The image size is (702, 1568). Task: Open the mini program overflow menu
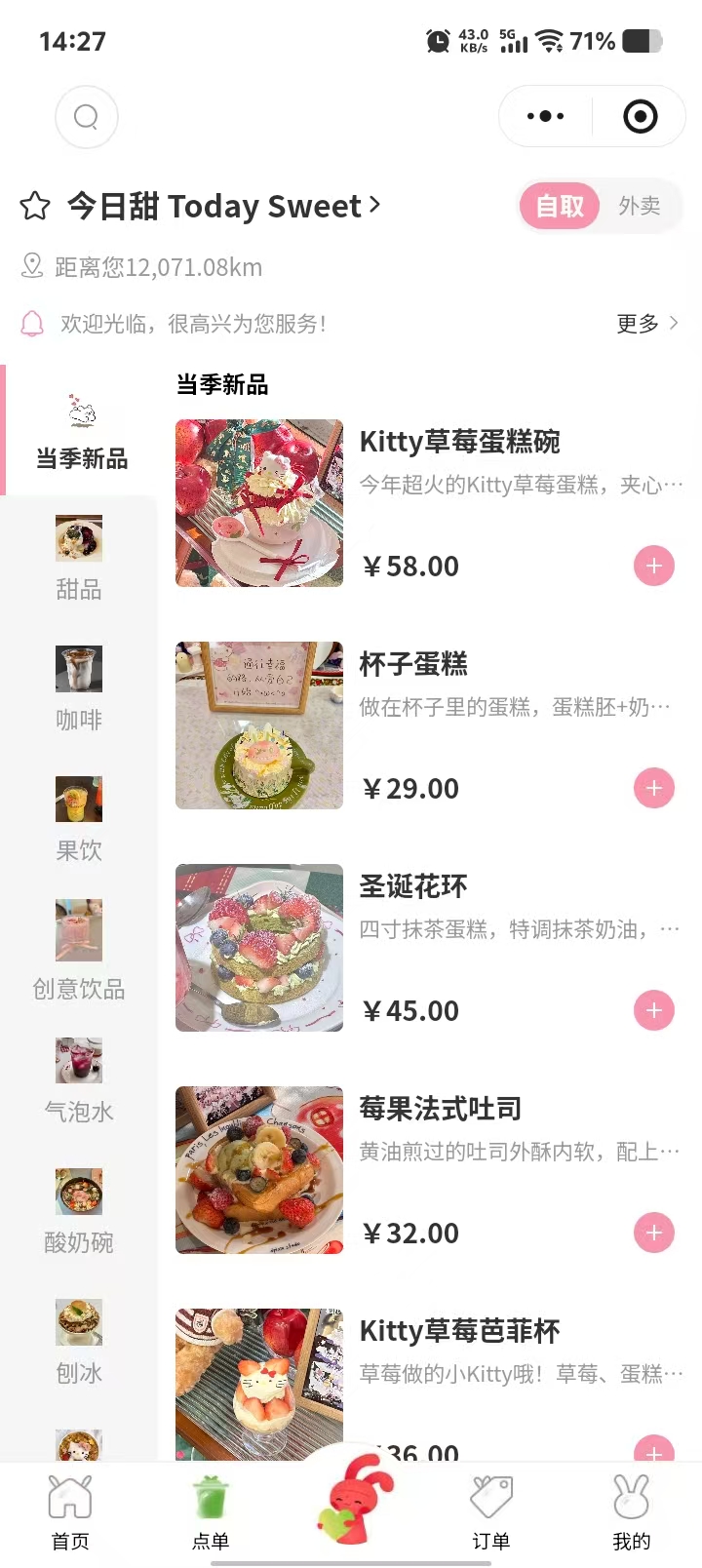click(545, 117)
